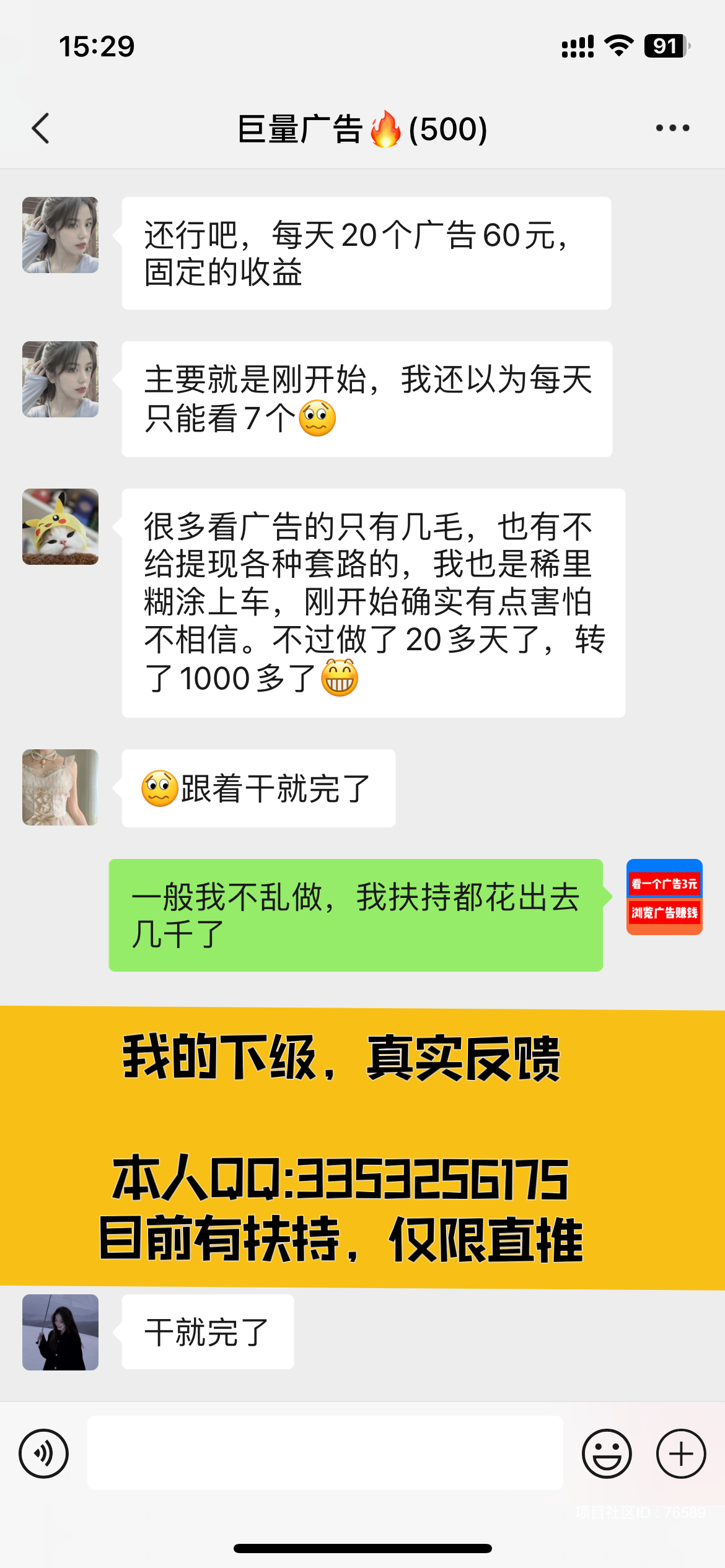This screenshot has height=1568, width=725.
Task: Tap own red 浏览广告赚钱 avatar
Action: 664,897
